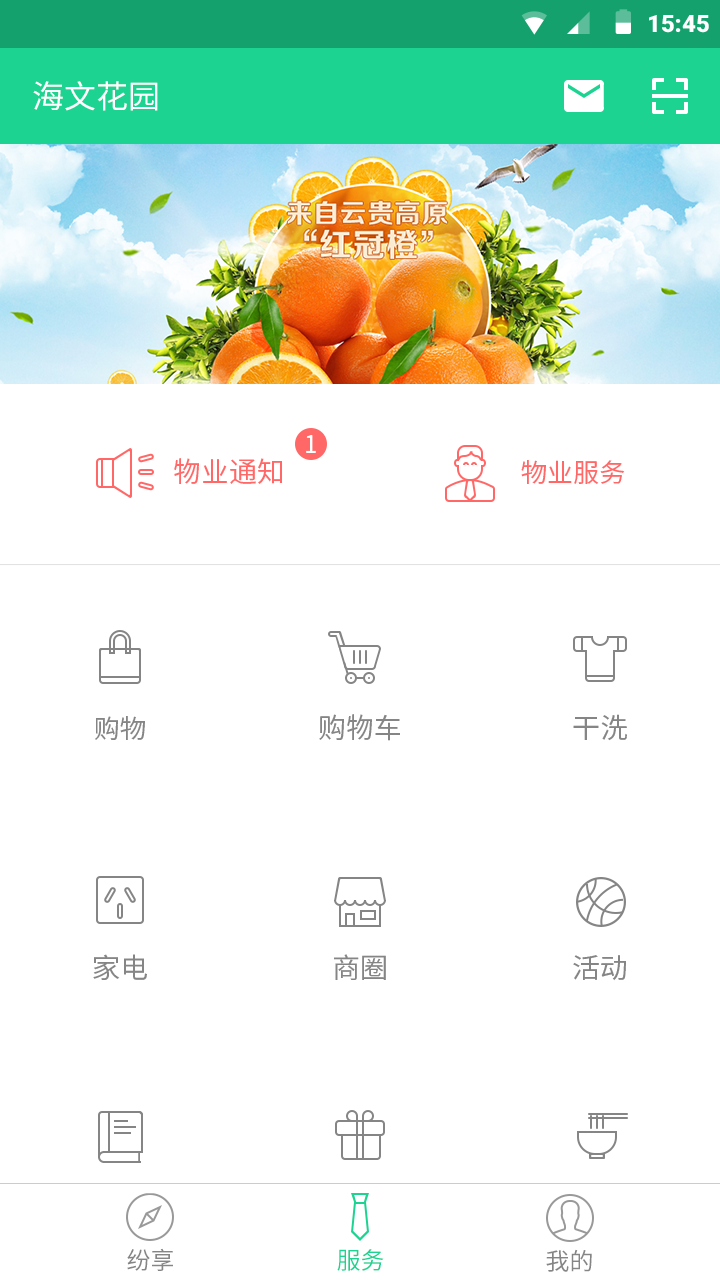Viewport: 720px width, 1280px height.
Task: Open the messages envelope icon
Action: [x=584, y=96]
